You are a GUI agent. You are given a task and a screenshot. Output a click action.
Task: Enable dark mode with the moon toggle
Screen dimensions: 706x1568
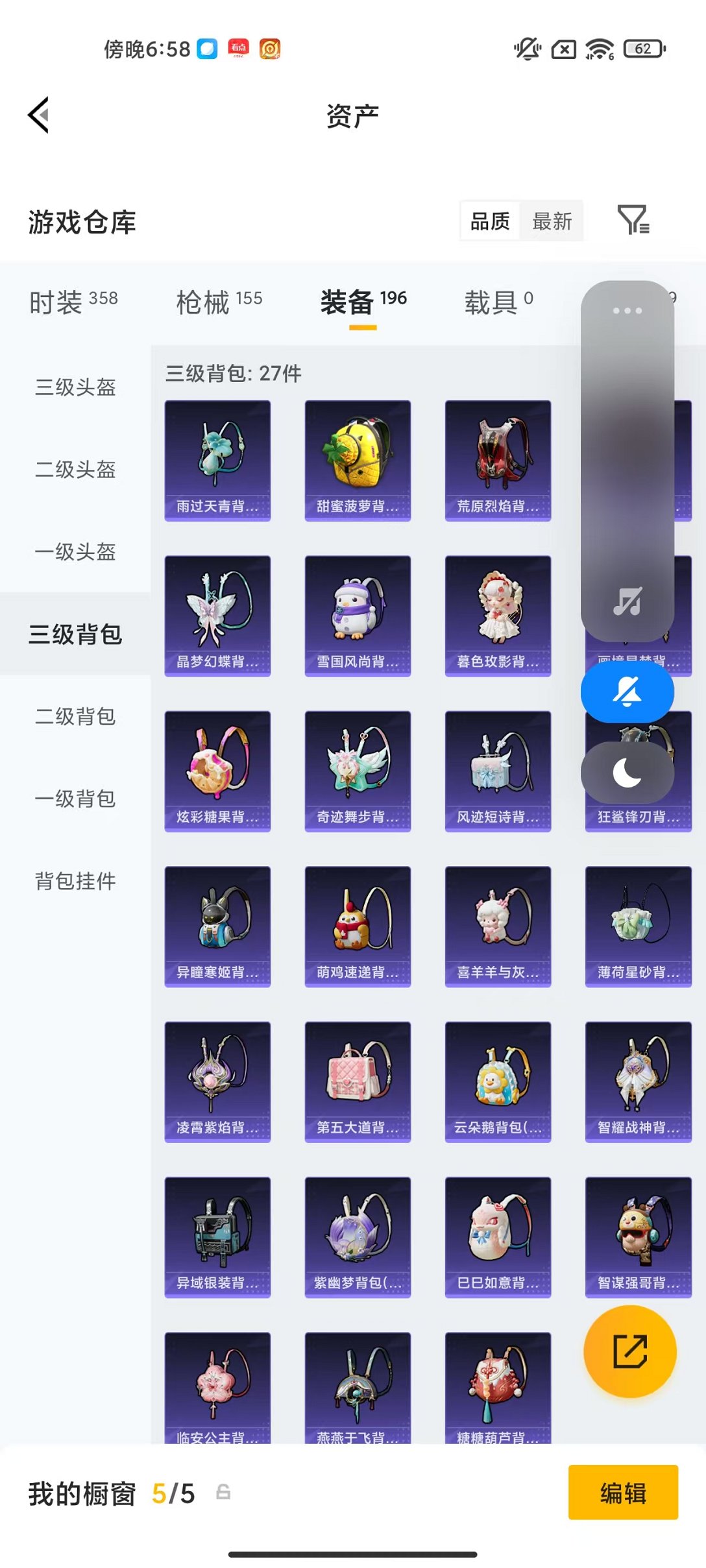tap(627, 772)
